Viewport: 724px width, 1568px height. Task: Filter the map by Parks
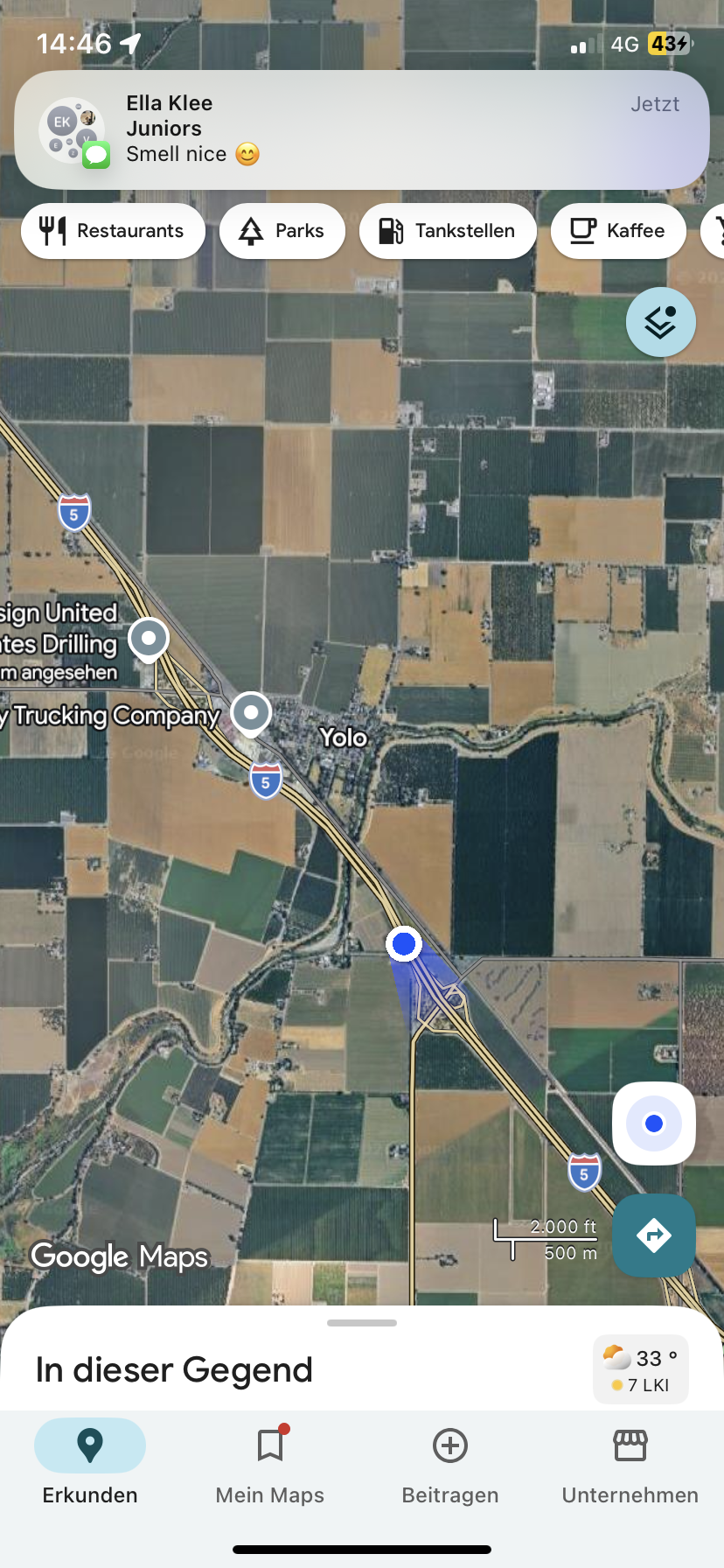[282, 231]
